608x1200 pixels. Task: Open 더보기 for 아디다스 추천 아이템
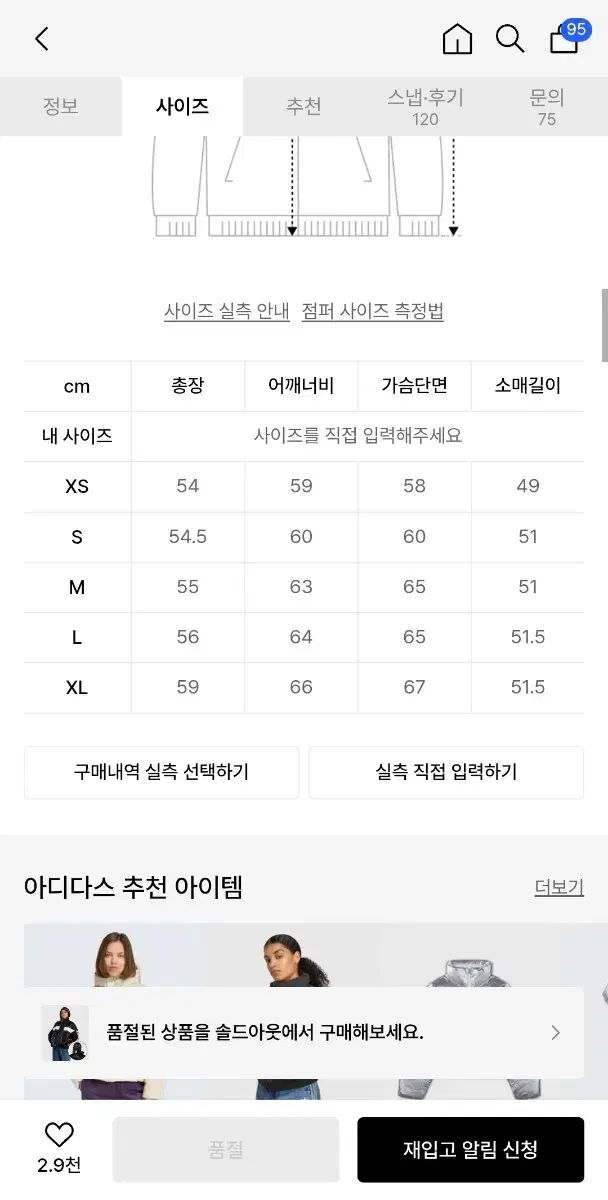pos(559,887)
